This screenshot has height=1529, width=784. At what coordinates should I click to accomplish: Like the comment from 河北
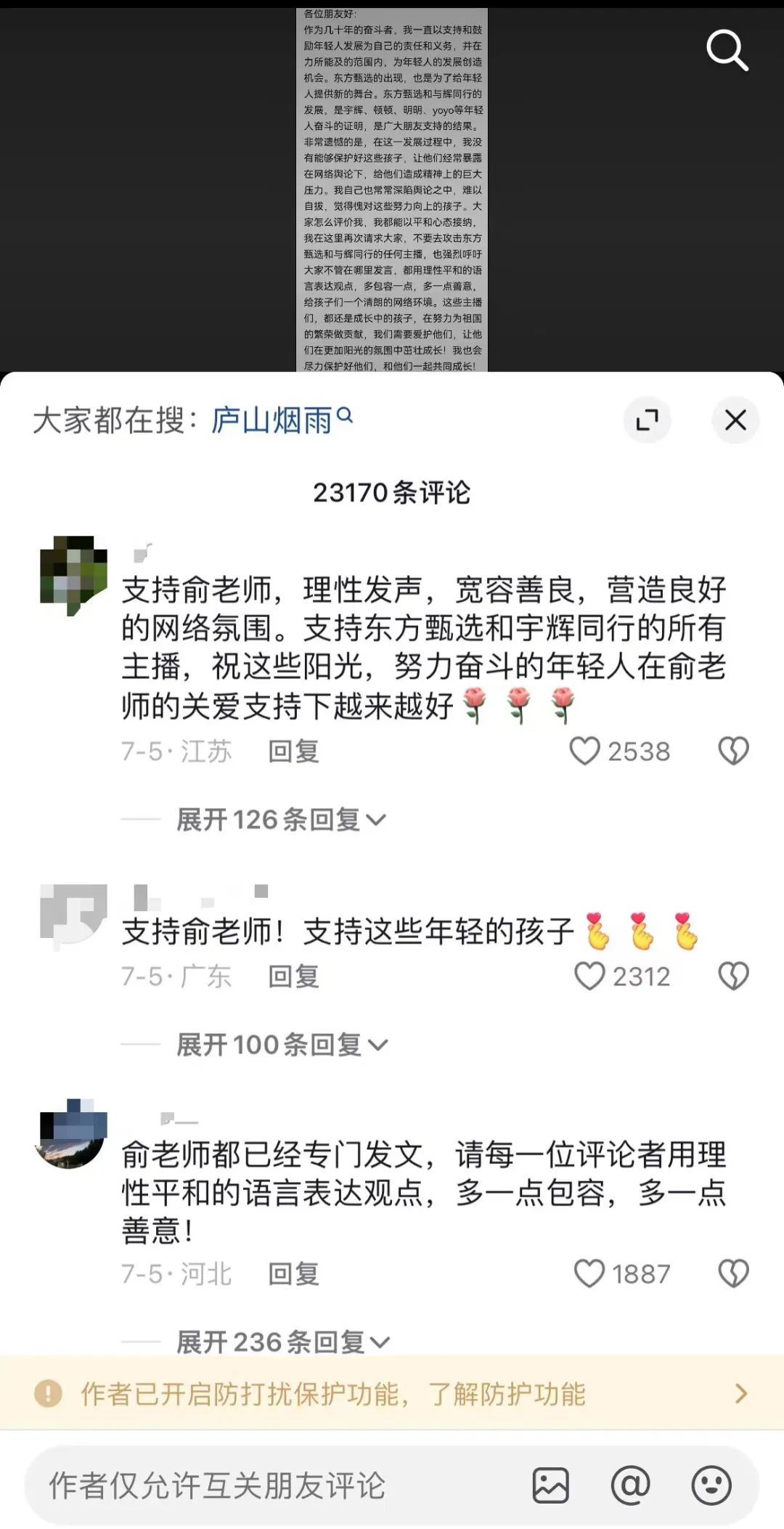[x=589, y=1274]
